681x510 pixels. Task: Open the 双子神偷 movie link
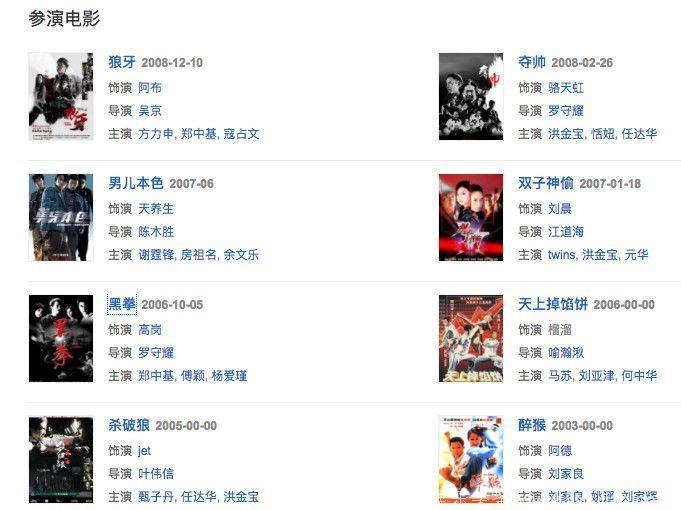coord(545,183)
